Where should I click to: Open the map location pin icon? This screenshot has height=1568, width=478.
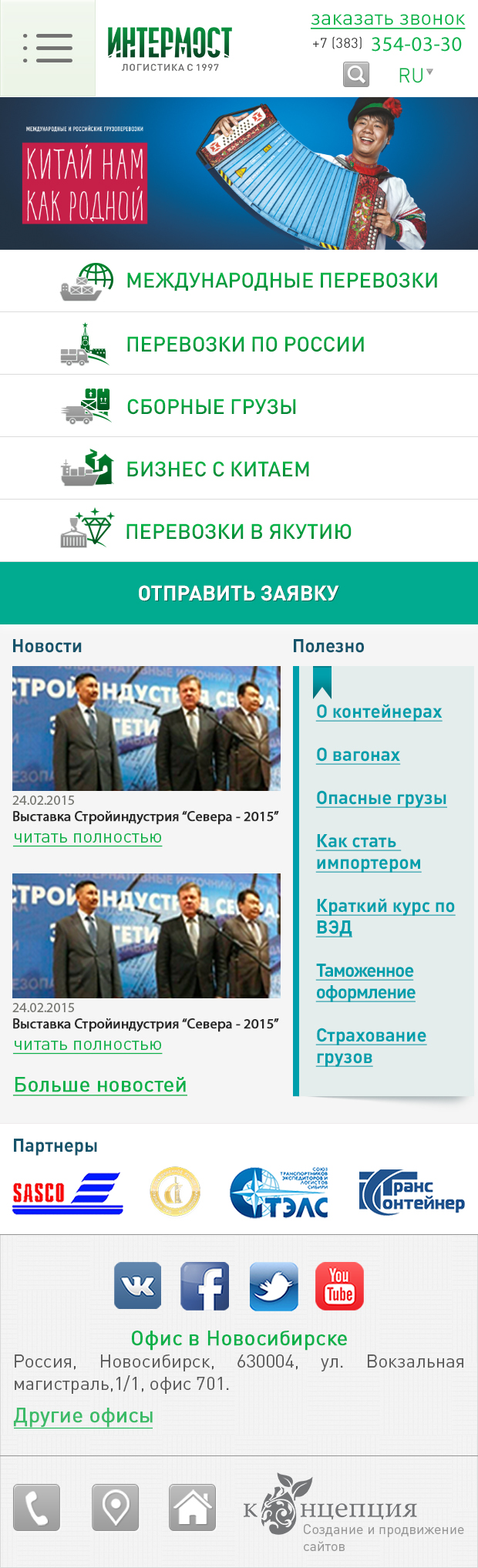point(115,1507)
